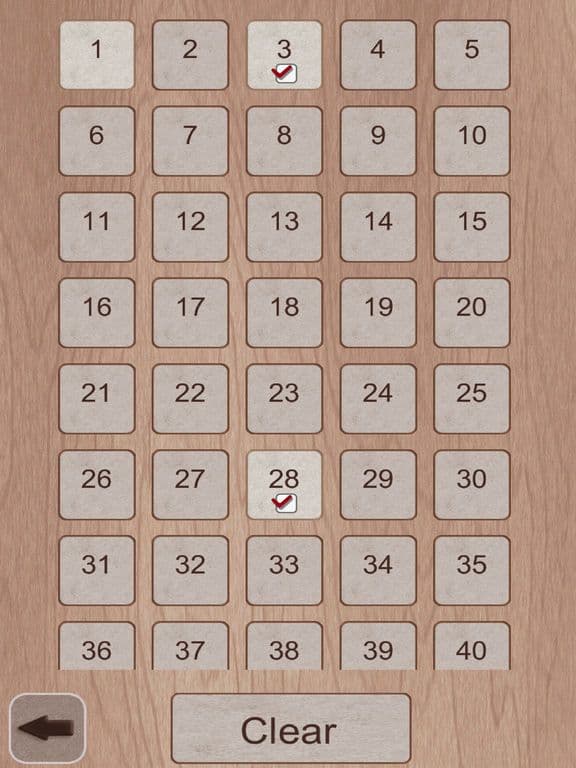Choose level 12
The height and width of the screenshot is (768, 576).
[x=191, y=227]
